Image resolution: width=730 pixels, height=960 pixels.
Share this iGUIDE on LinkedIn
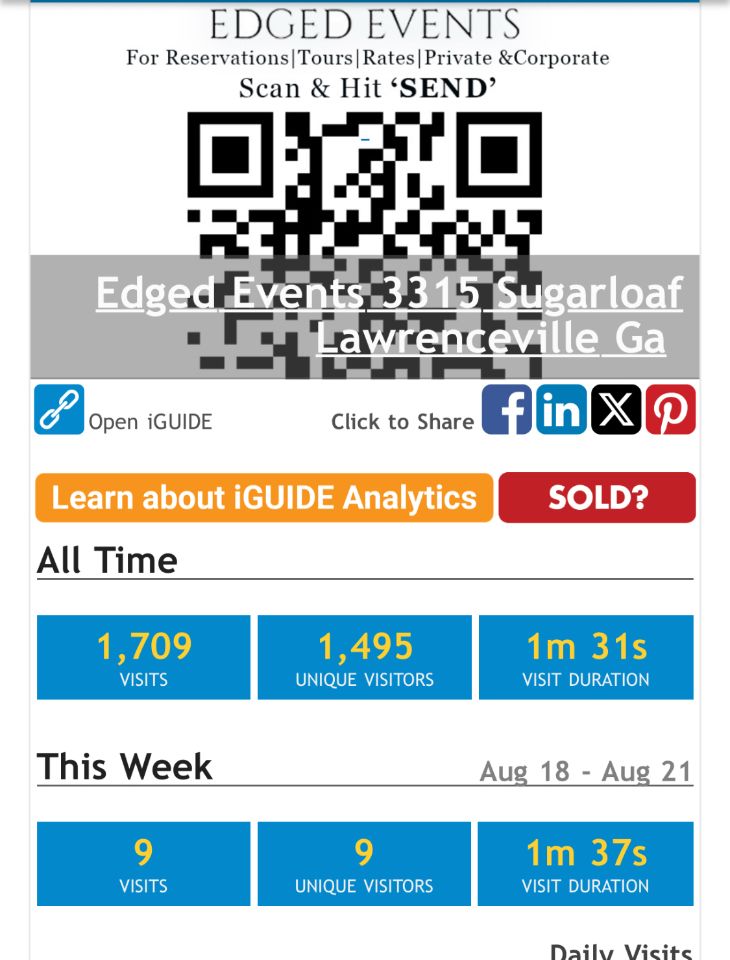click(561, 410)
